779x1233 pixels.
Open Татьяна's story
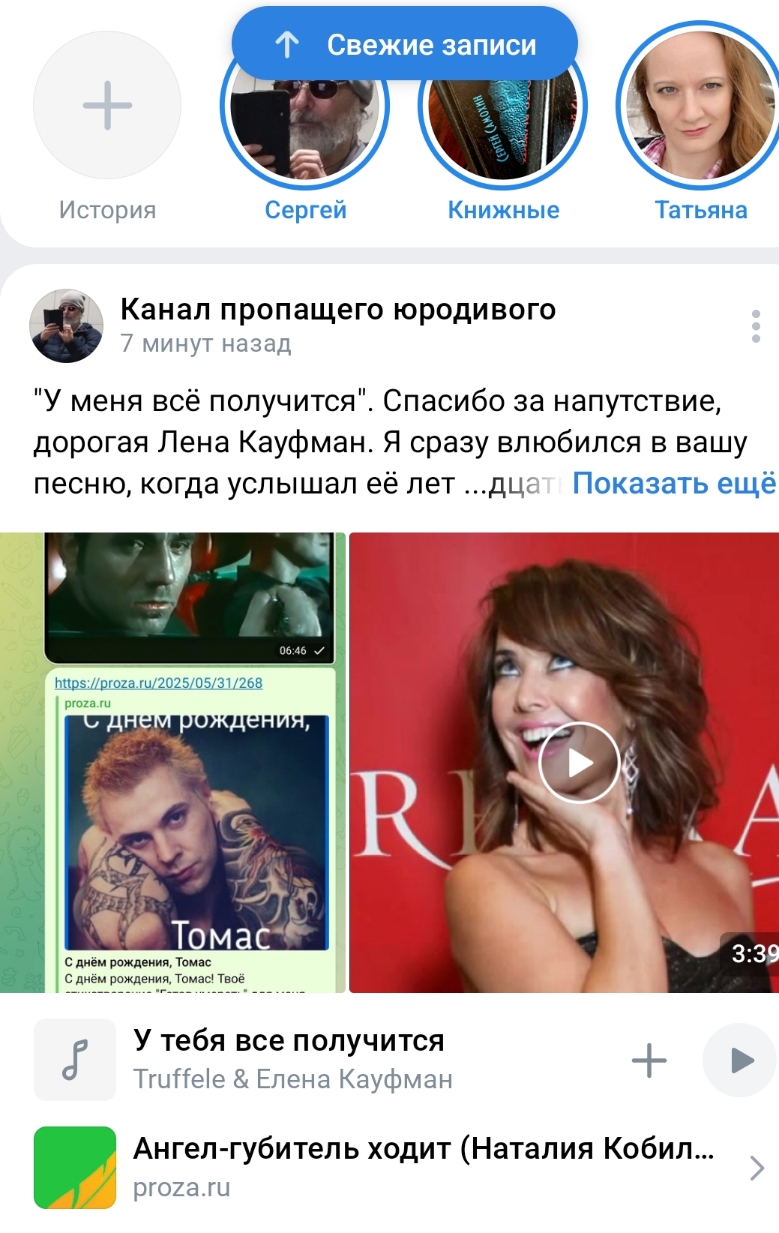700,110
